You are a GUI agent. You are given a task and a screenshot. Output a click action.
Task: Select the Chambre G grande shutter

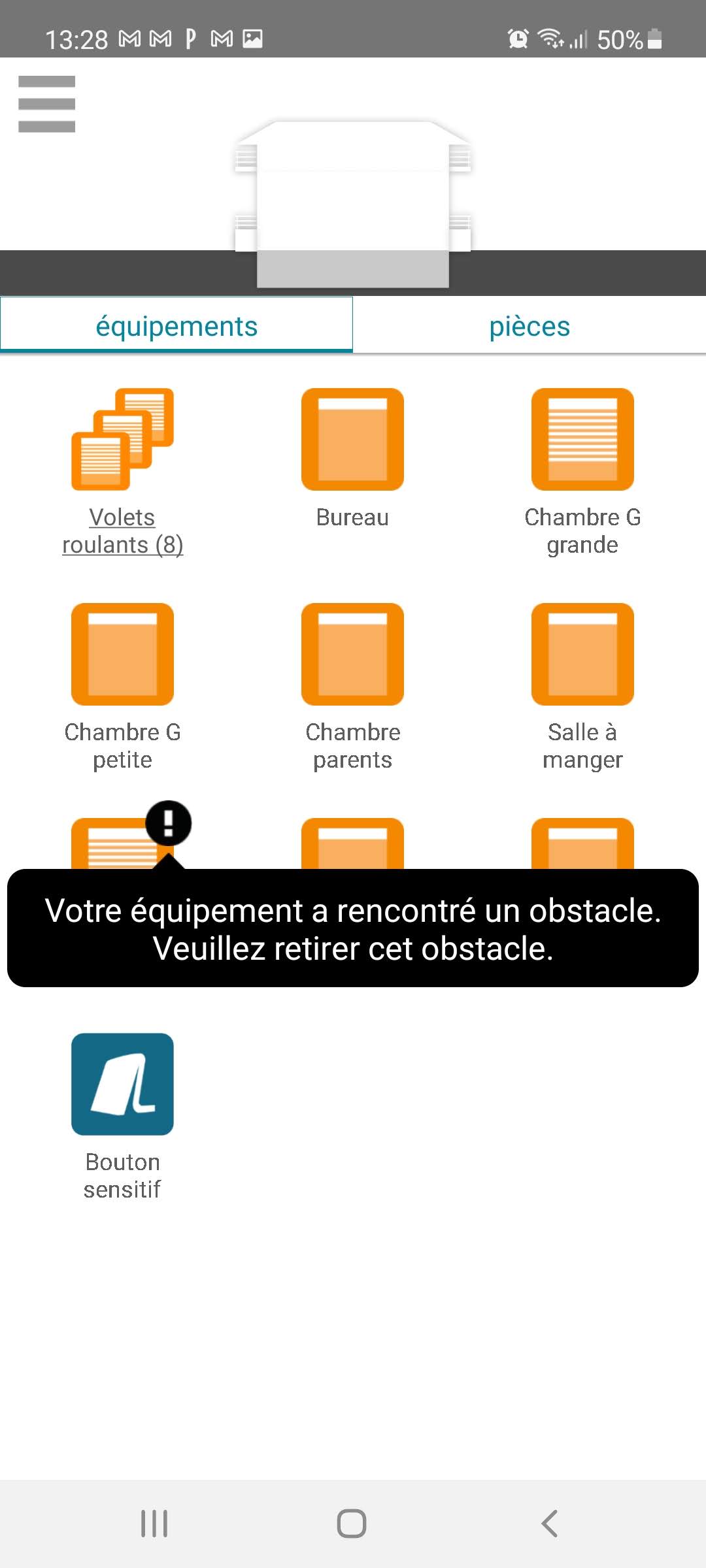pos(582,439)
